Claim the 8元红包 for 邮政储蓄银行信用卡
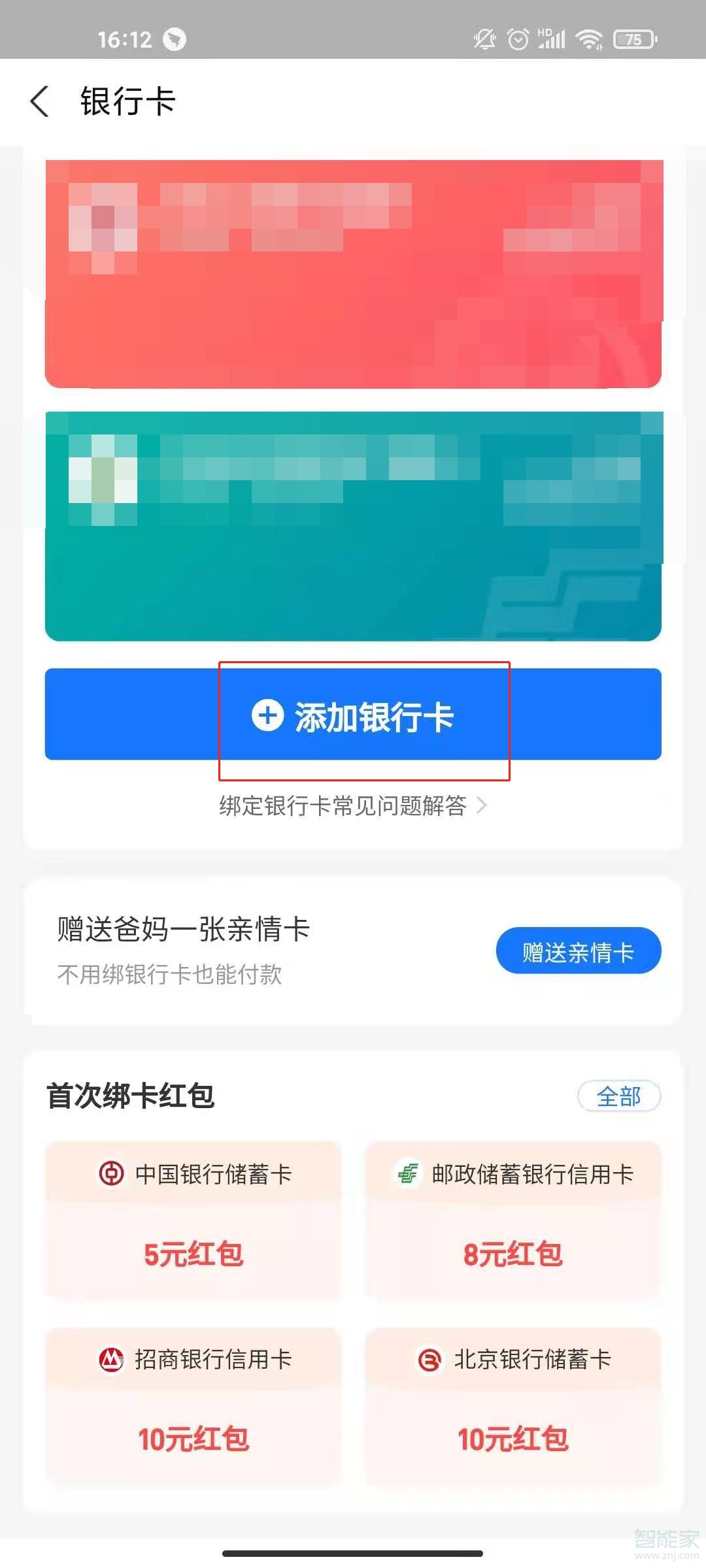Viewport: 706px width, 1568px height. [513, 1253]
